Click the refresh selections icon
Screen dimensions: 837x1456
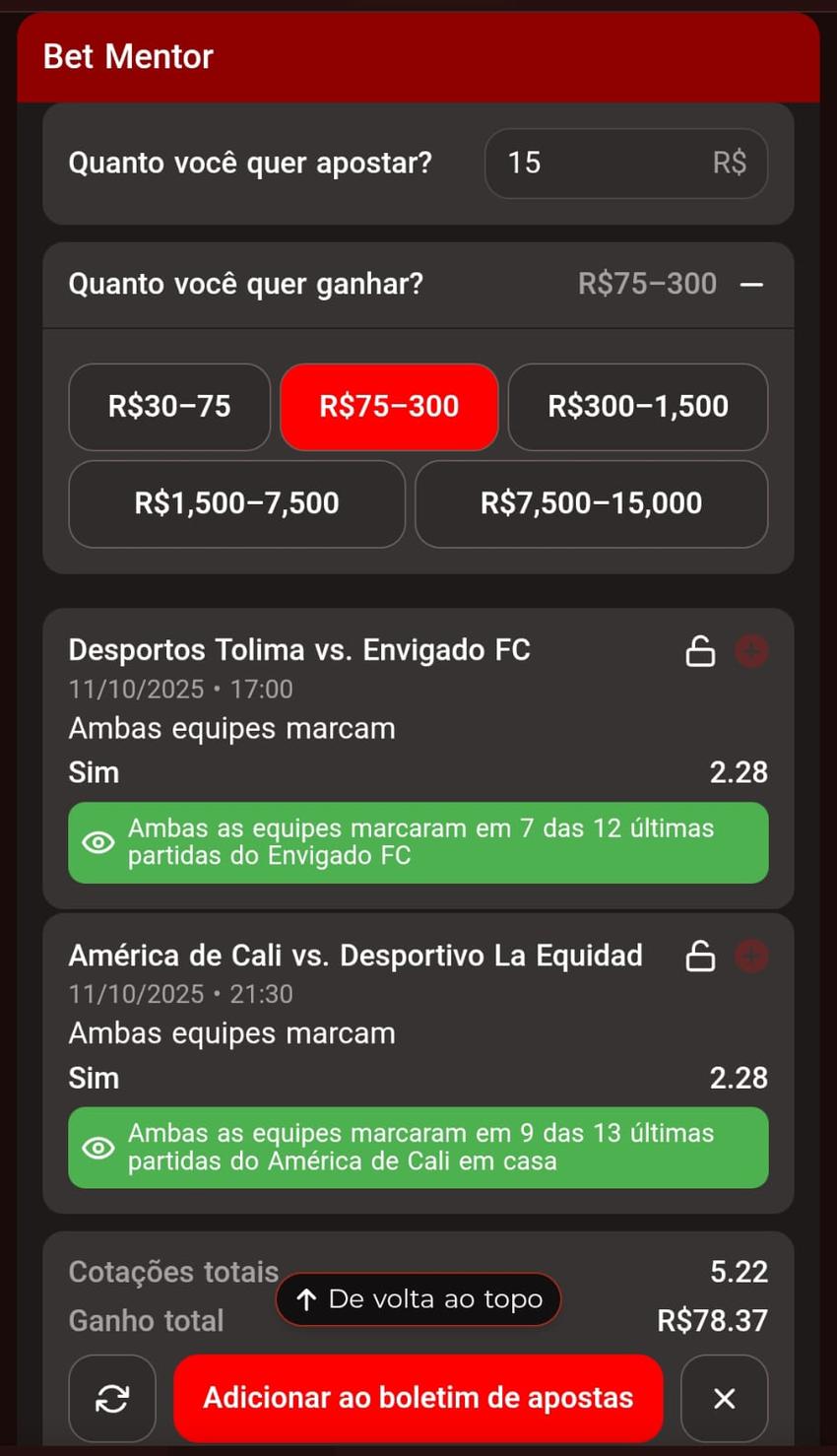coord(111,1398)
